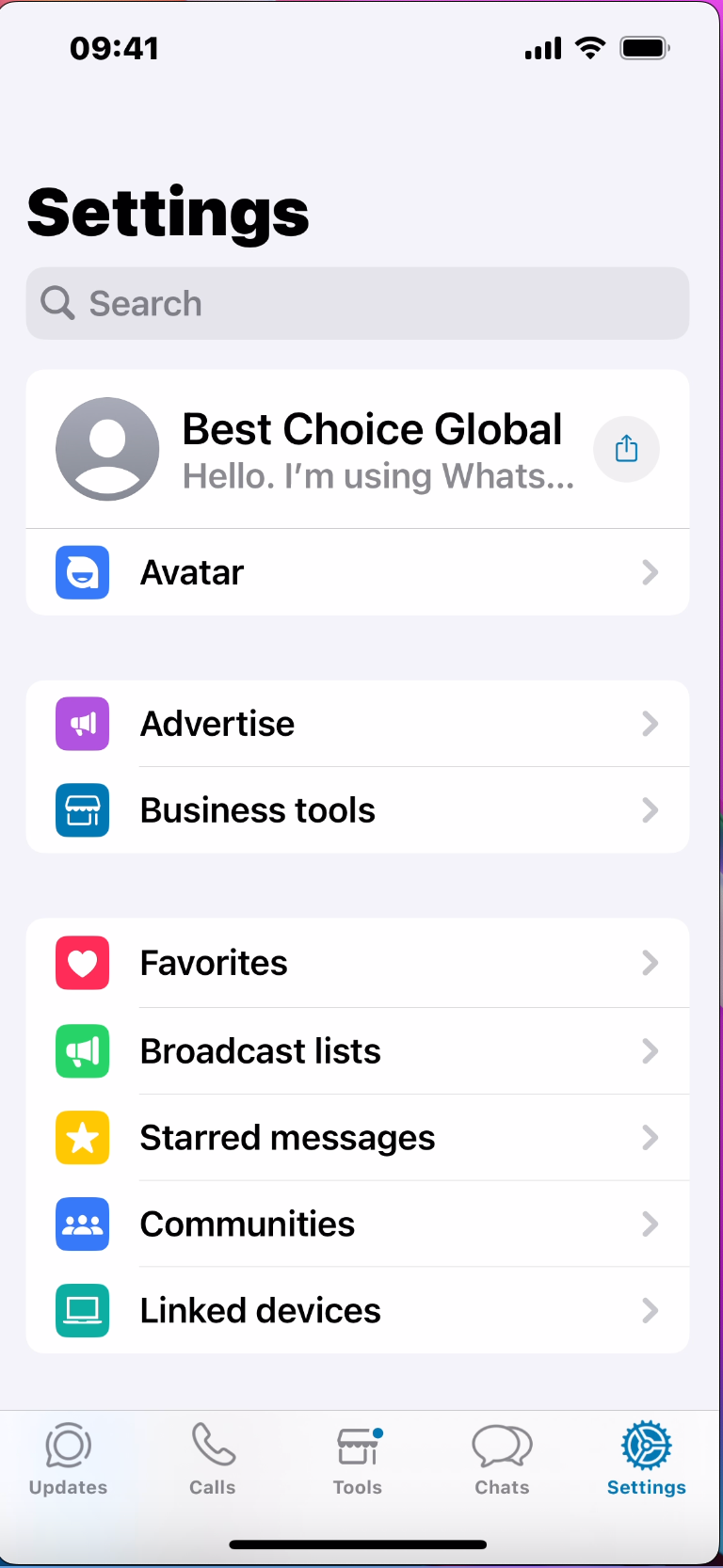Open Linked devices

(x=358, y=1310)
